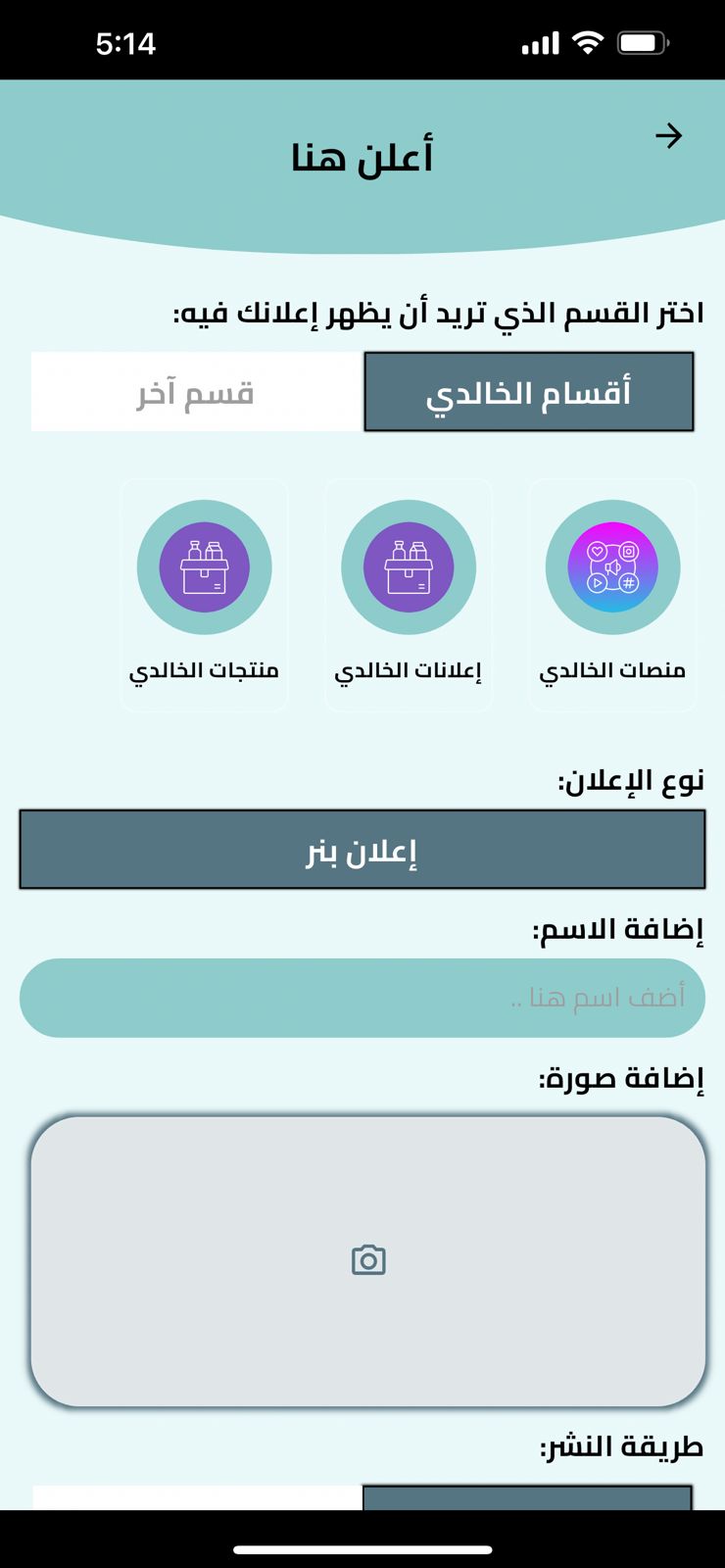
Task: Tap the back arrow in the header
Action: click(x=669, y=136)
